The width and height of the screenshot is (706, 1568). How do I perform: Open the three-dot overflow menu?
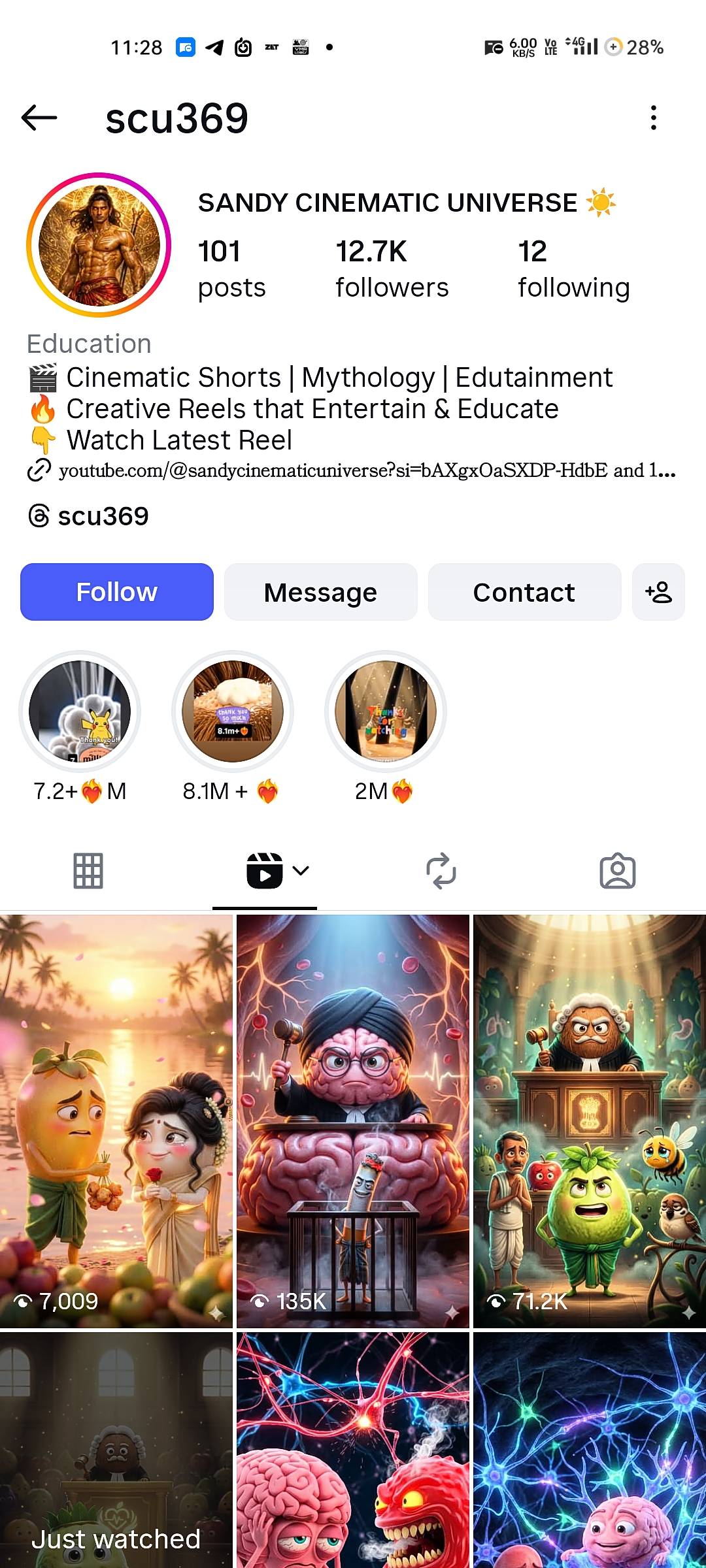pyautogui.click(x=653, y=118)
